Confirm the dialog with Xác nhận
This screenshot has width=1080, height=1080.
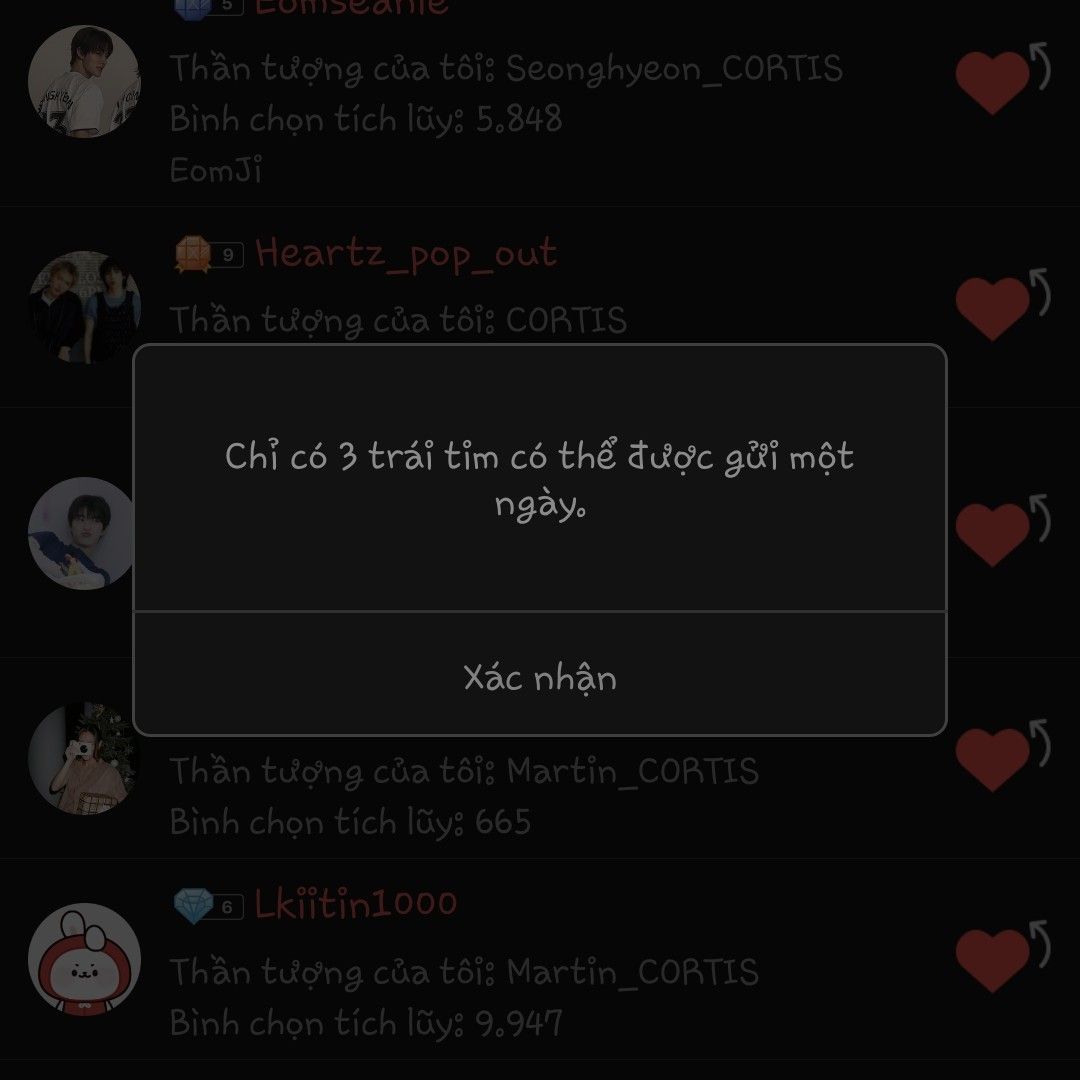tap(540, 676)
